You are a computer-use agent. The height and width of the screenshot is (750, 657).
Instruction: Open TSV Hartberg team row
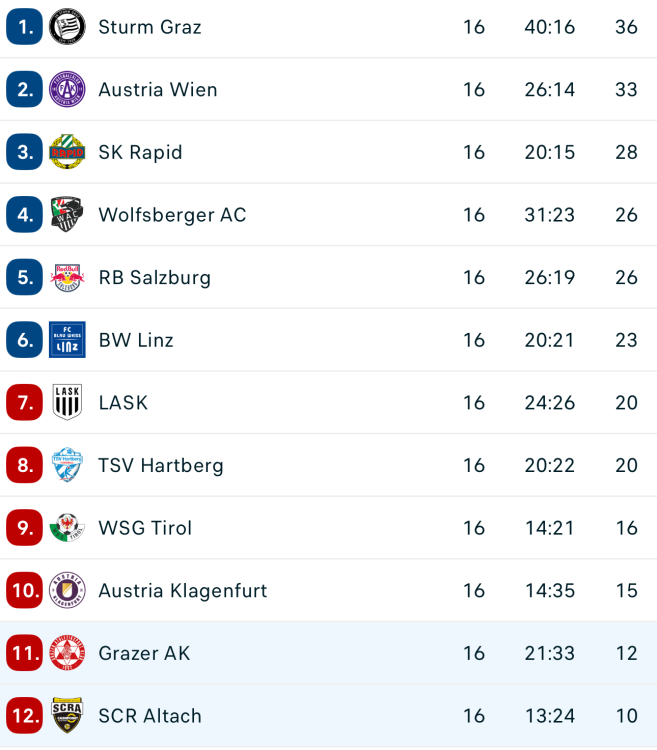click(160, 466)
